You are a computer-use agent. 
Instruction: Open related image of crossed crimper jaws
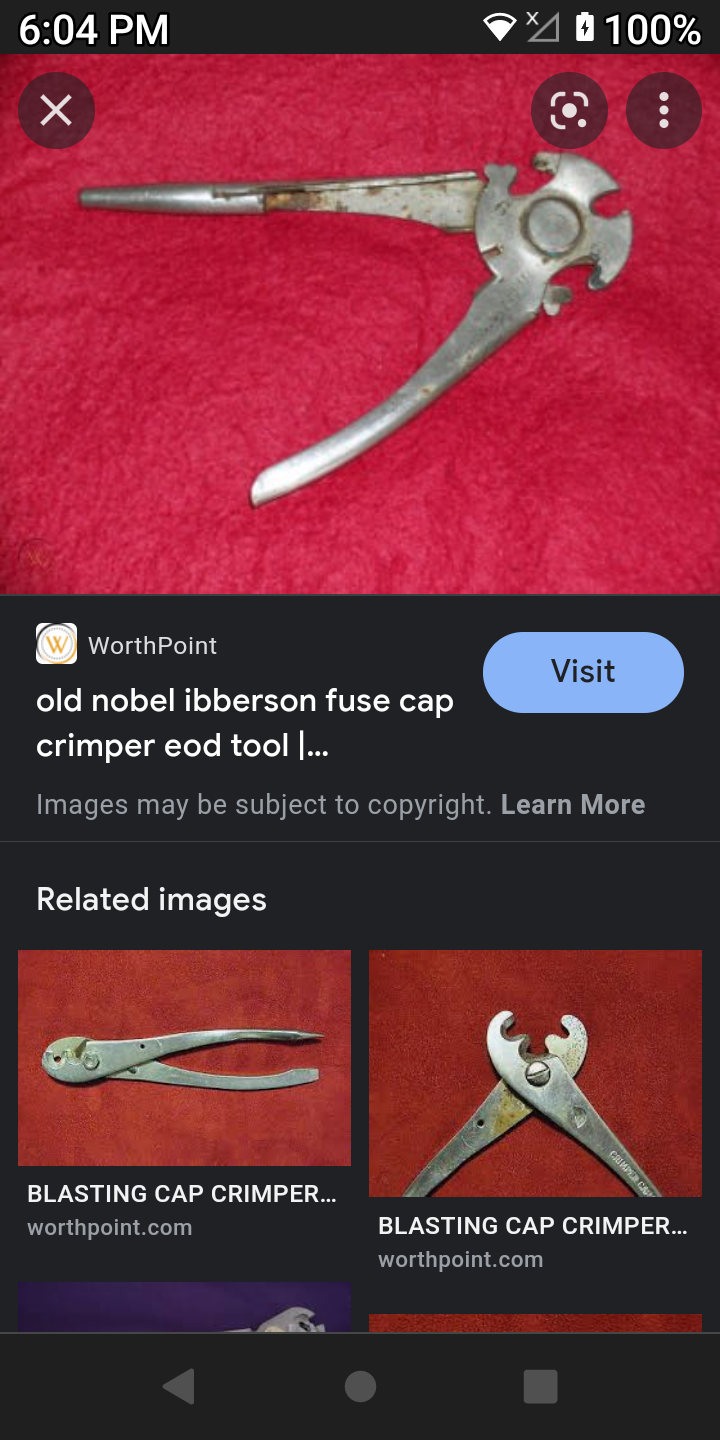535,1074
